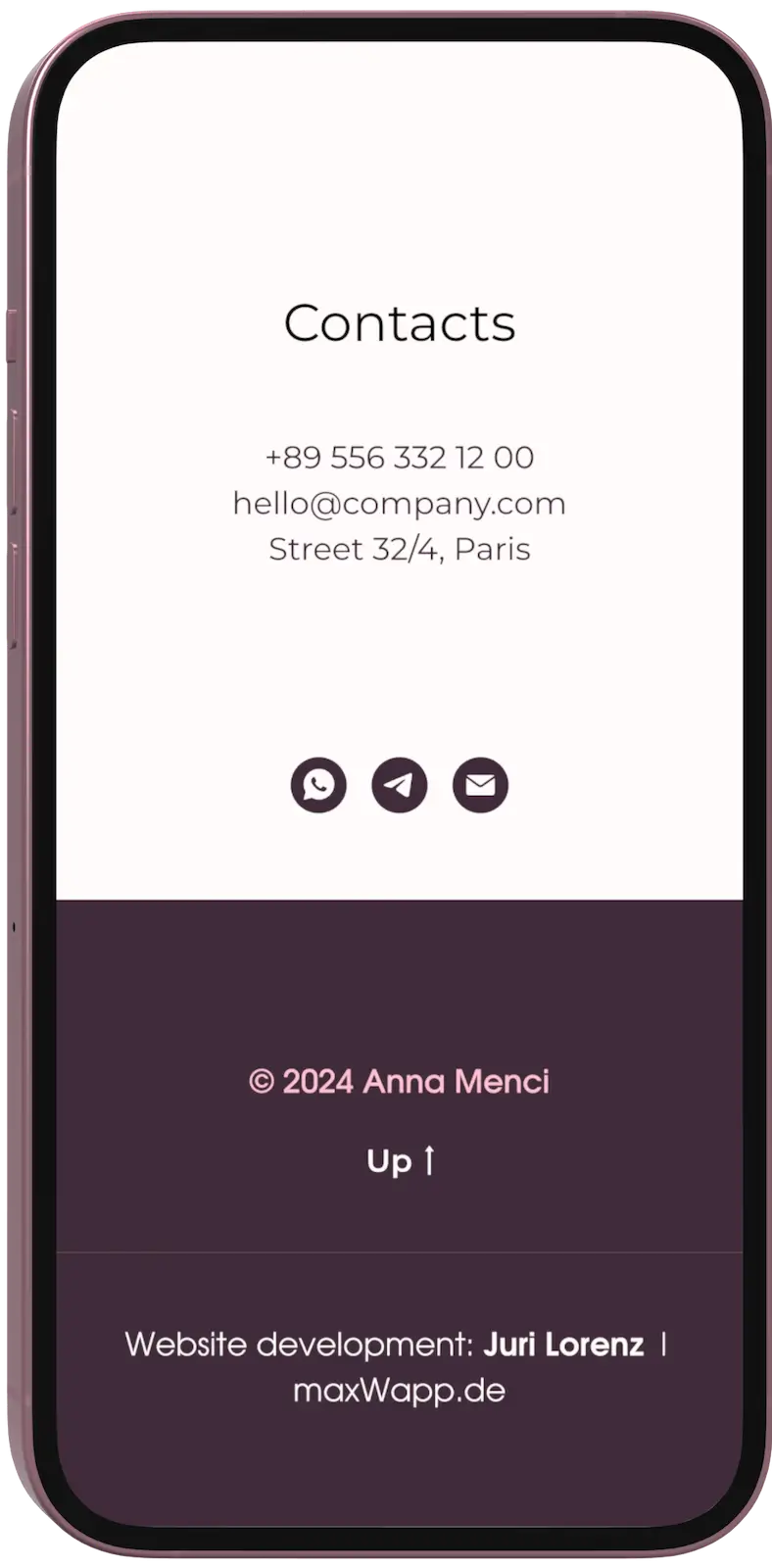Visit the maxWapp.de link
This screenshot has width=772, height=1568.
[399, 1390]
